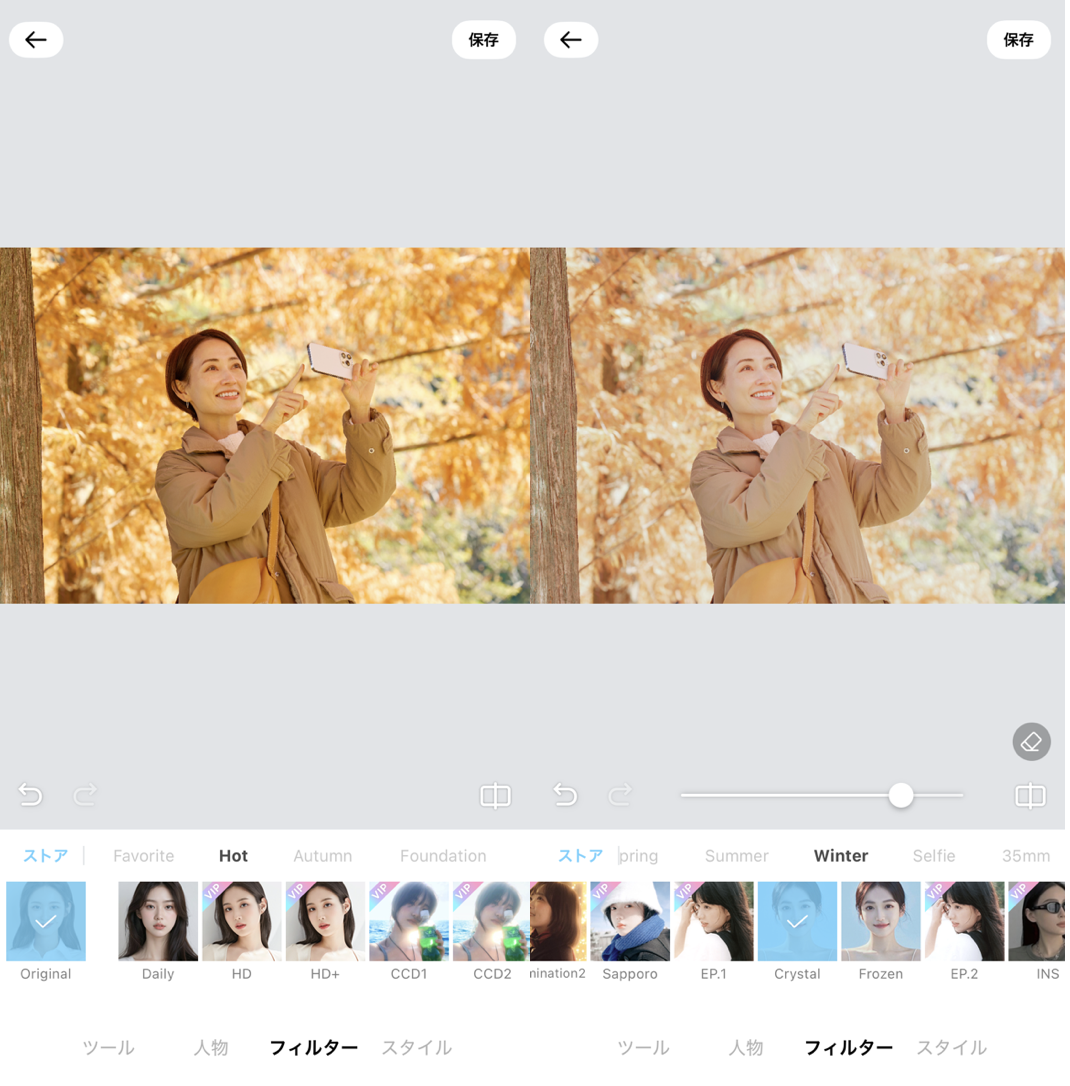
Task: Apply the HD+ filter
Action: coord(325,924)
